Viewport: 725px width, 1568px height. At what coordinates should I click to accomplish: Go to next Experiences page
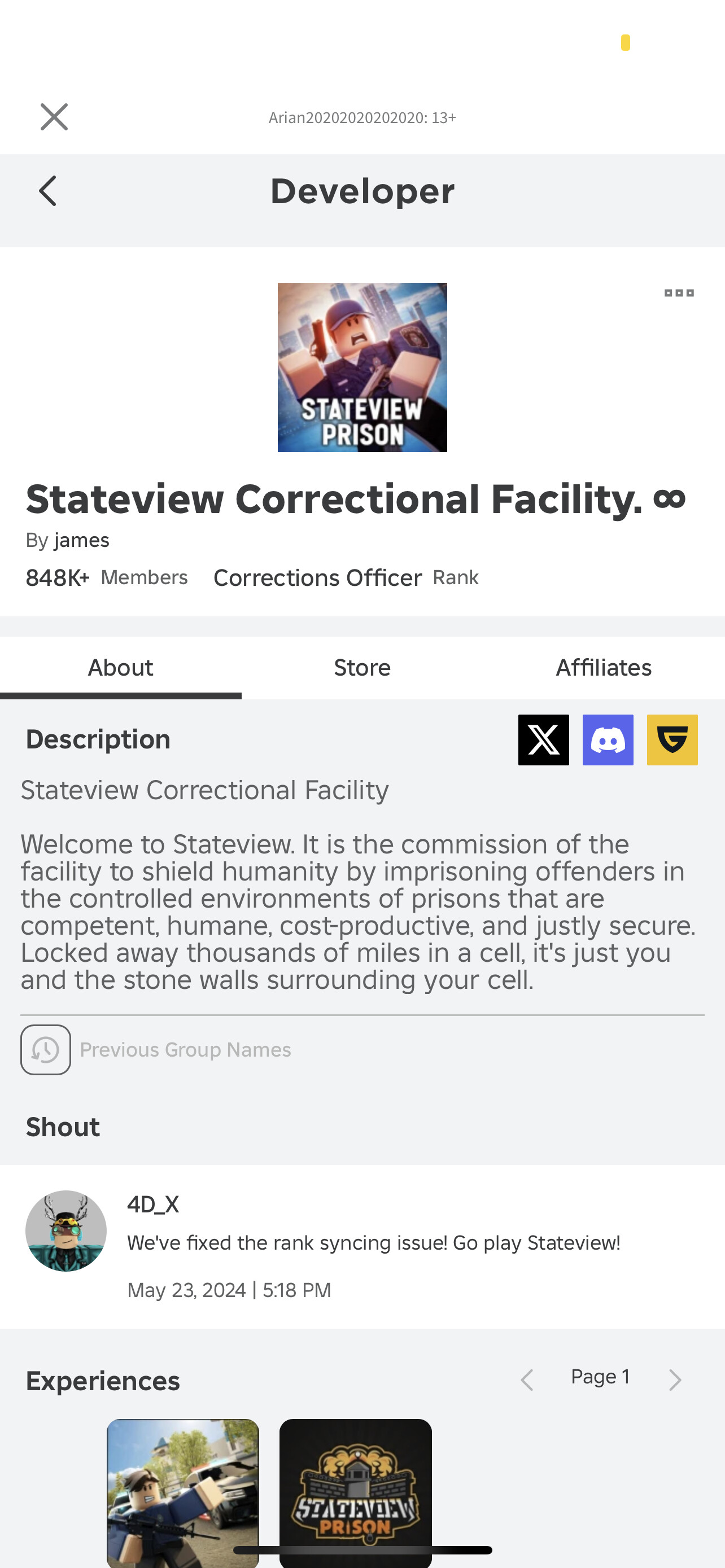click(675, 1380)
